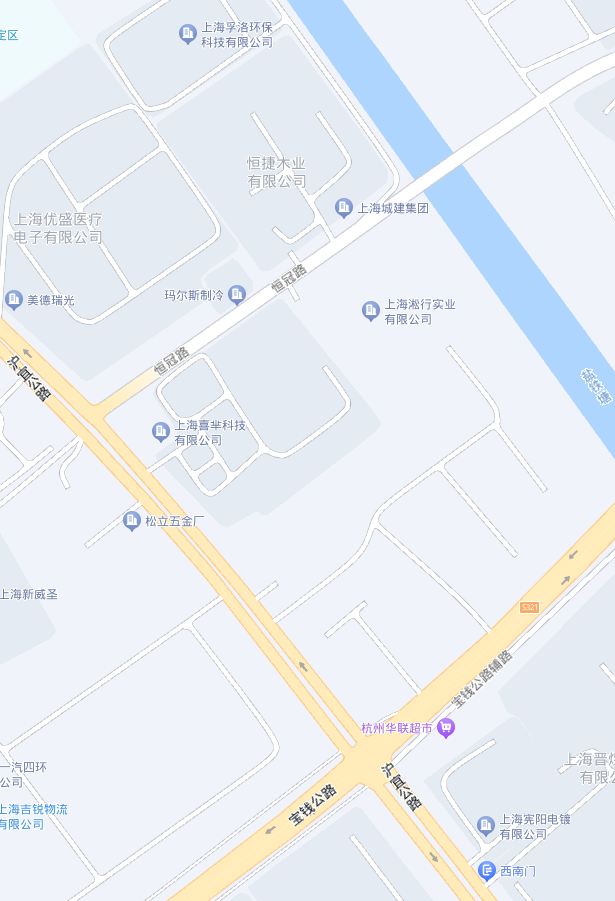Select the 上海孚洛环保科技有限公司 marker
The height and width of the screenshot is (901, 615).
tap(187, 34)
